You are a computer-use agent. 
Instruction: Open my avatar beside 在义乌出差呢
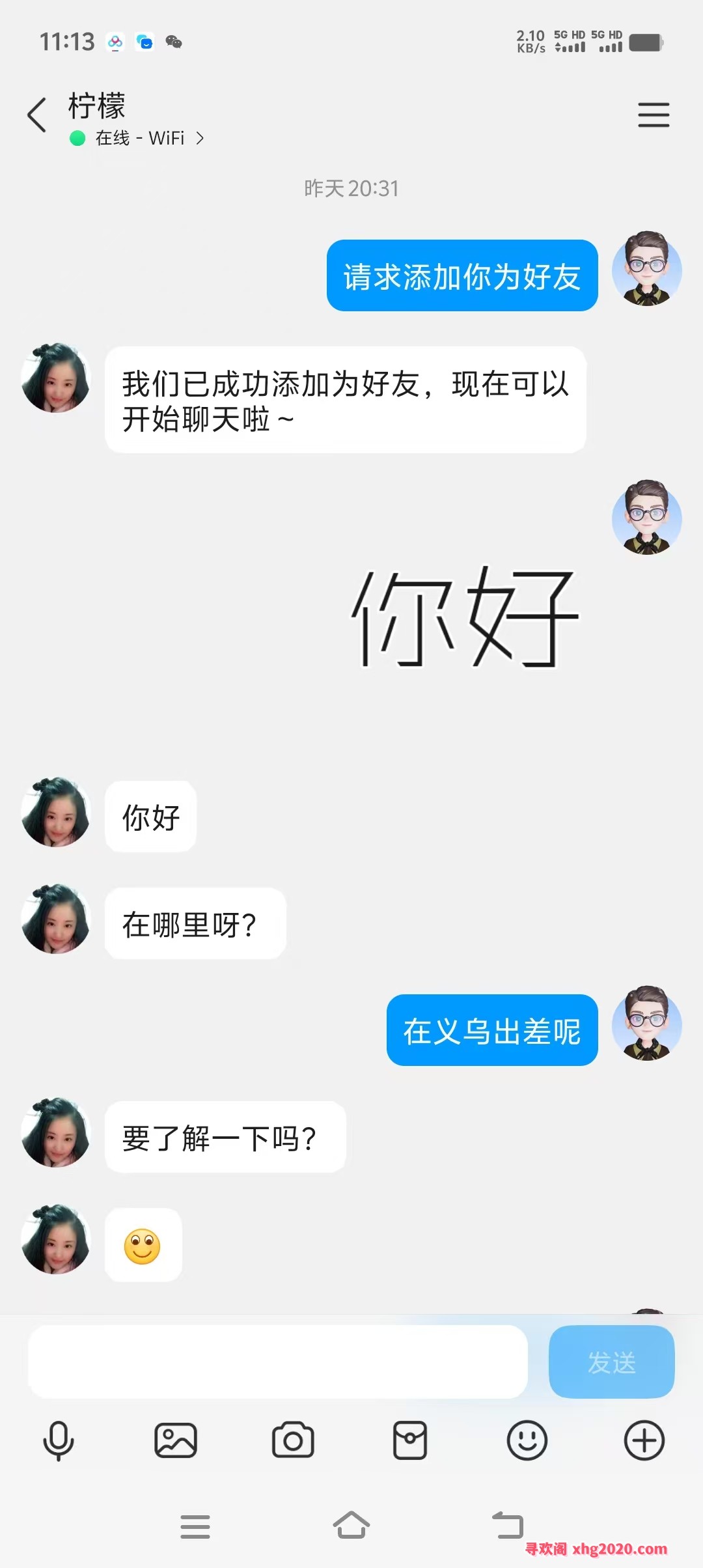646,1023
